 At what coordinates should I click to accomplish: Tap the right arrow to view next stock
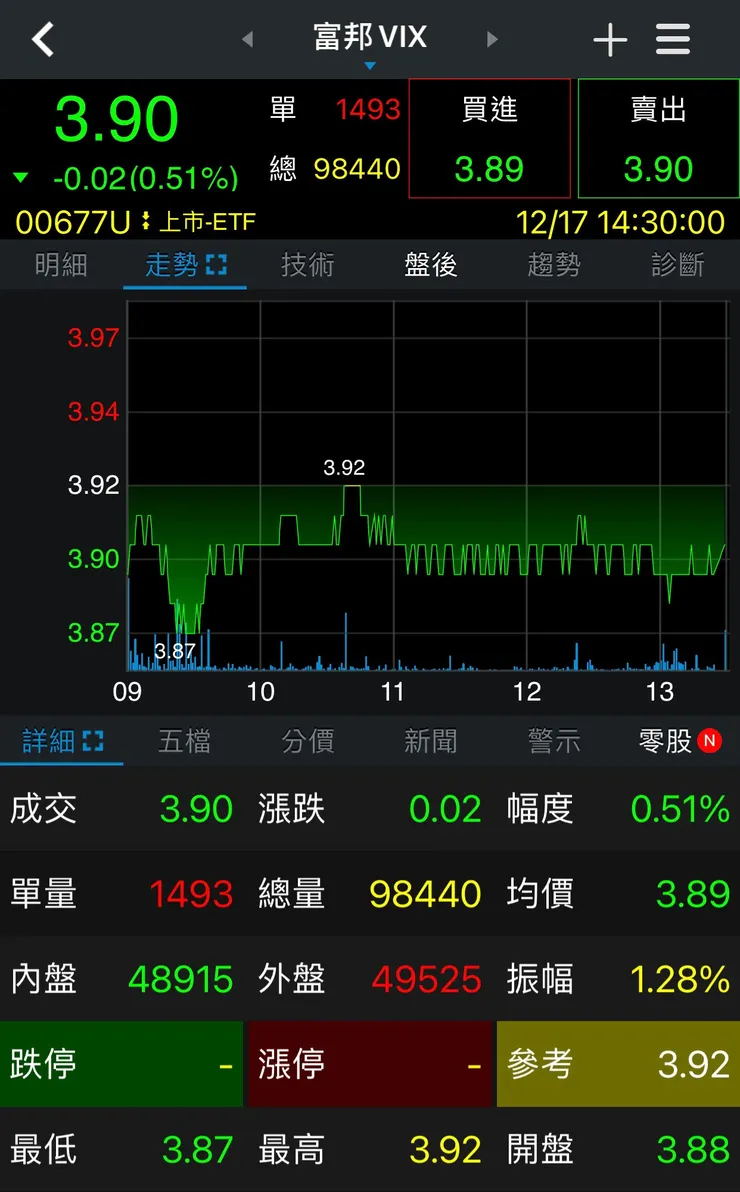coord(492,38)
